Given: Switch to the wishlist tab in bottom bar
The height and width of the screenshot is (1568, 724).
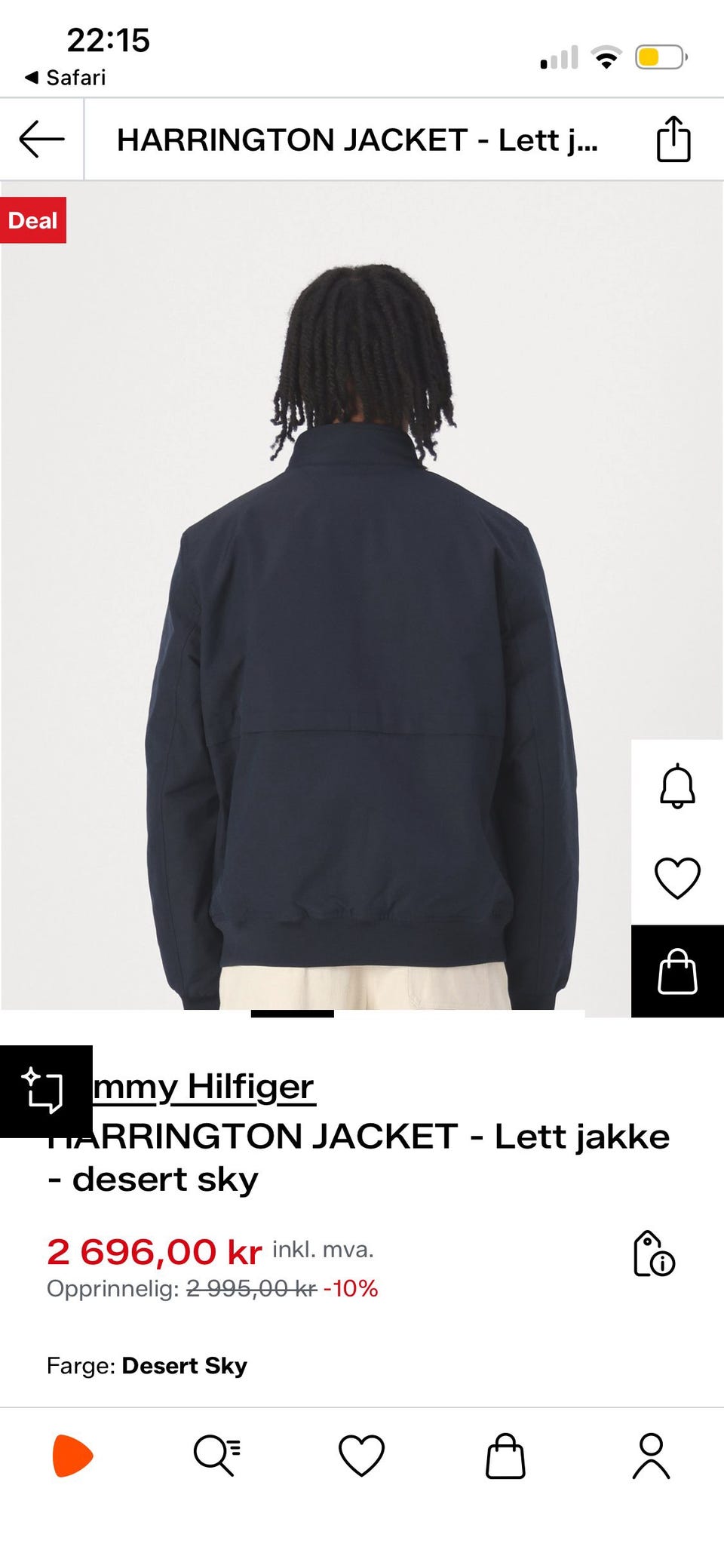Looking at the screenshot, I should (361, 1455).
